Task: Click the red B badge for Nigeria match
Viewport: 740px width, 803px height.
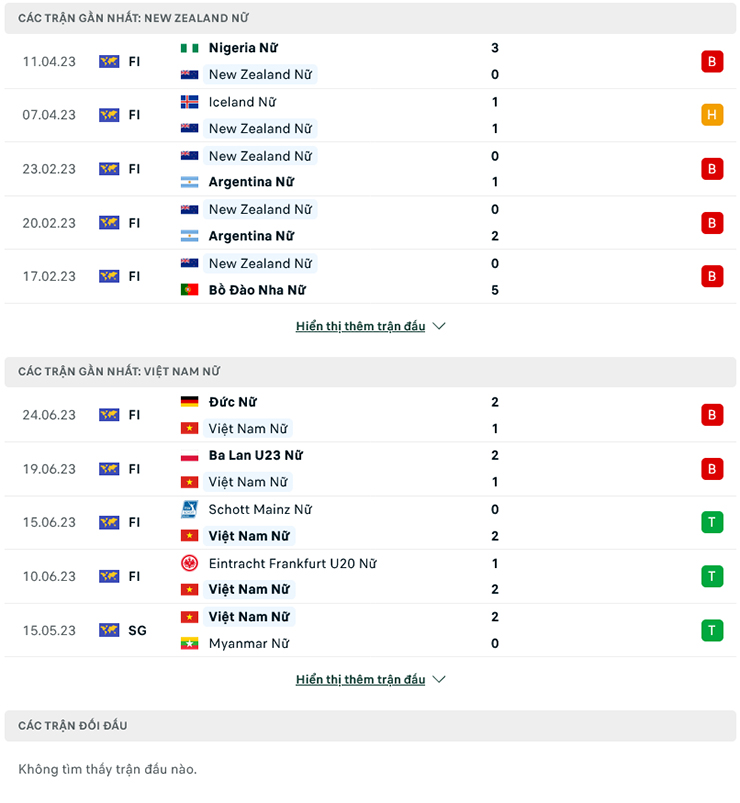Action: [712, 60]
